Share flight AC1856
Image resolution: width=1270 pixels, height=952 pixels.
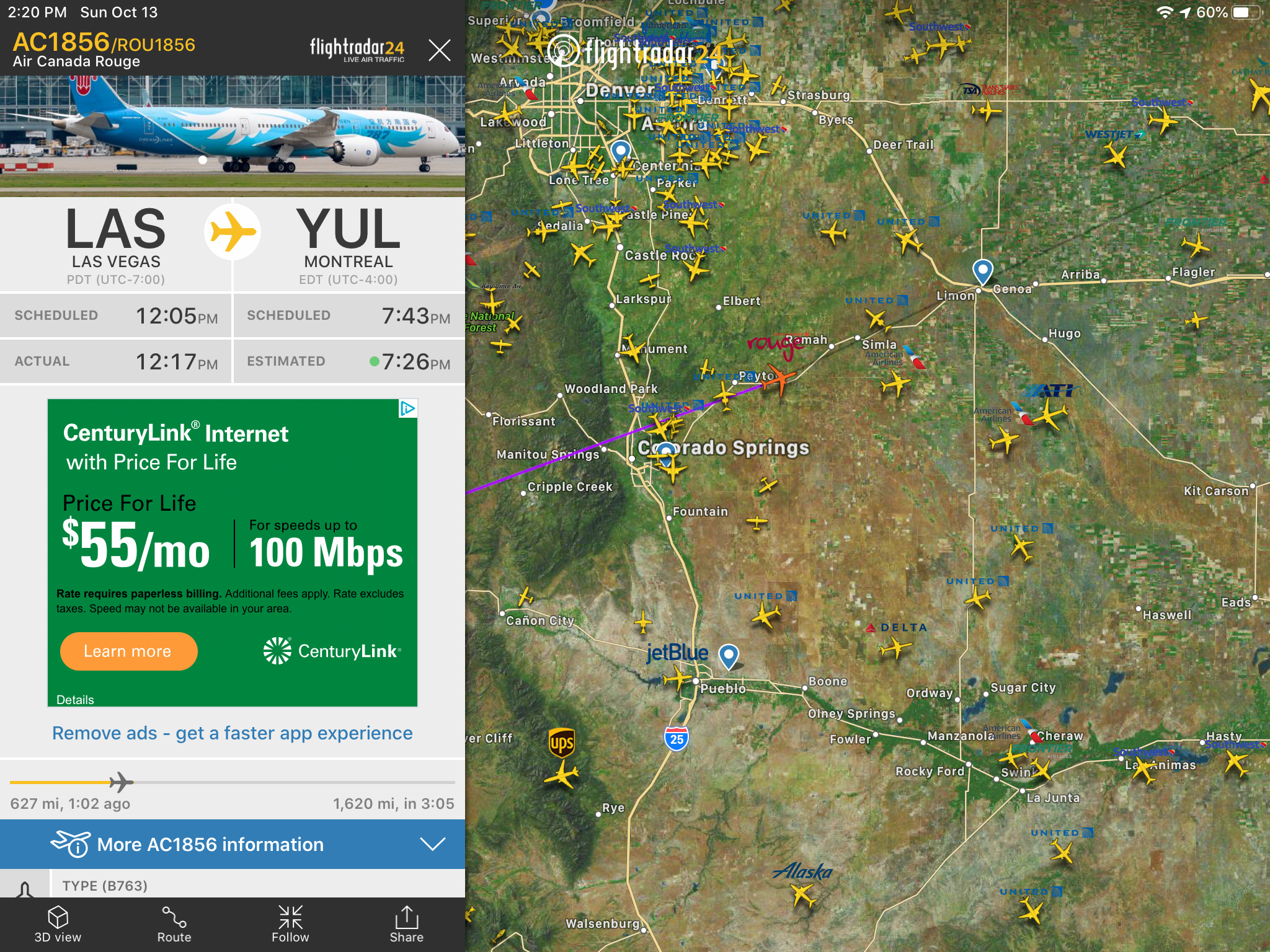406,924
